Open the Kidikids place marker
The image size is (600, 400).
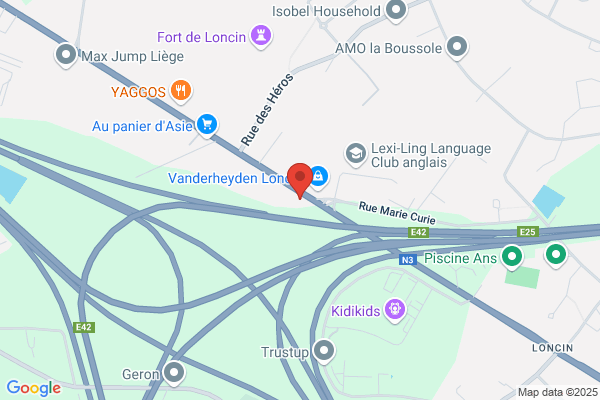click(395, 310)
